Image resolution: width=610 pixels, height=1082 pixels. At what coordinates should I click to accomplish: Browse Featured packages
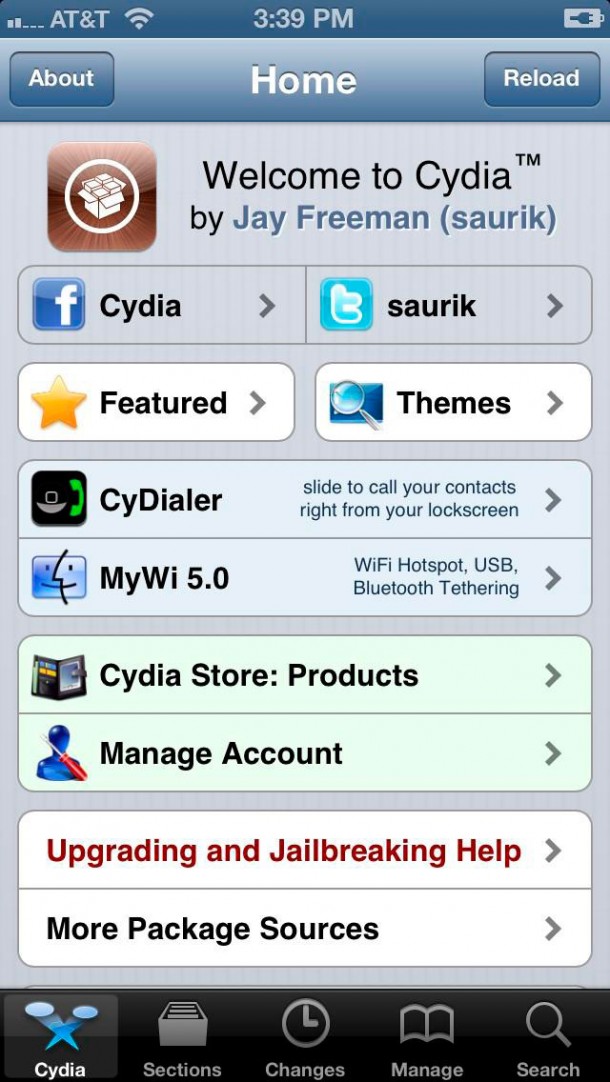(156, 403)
